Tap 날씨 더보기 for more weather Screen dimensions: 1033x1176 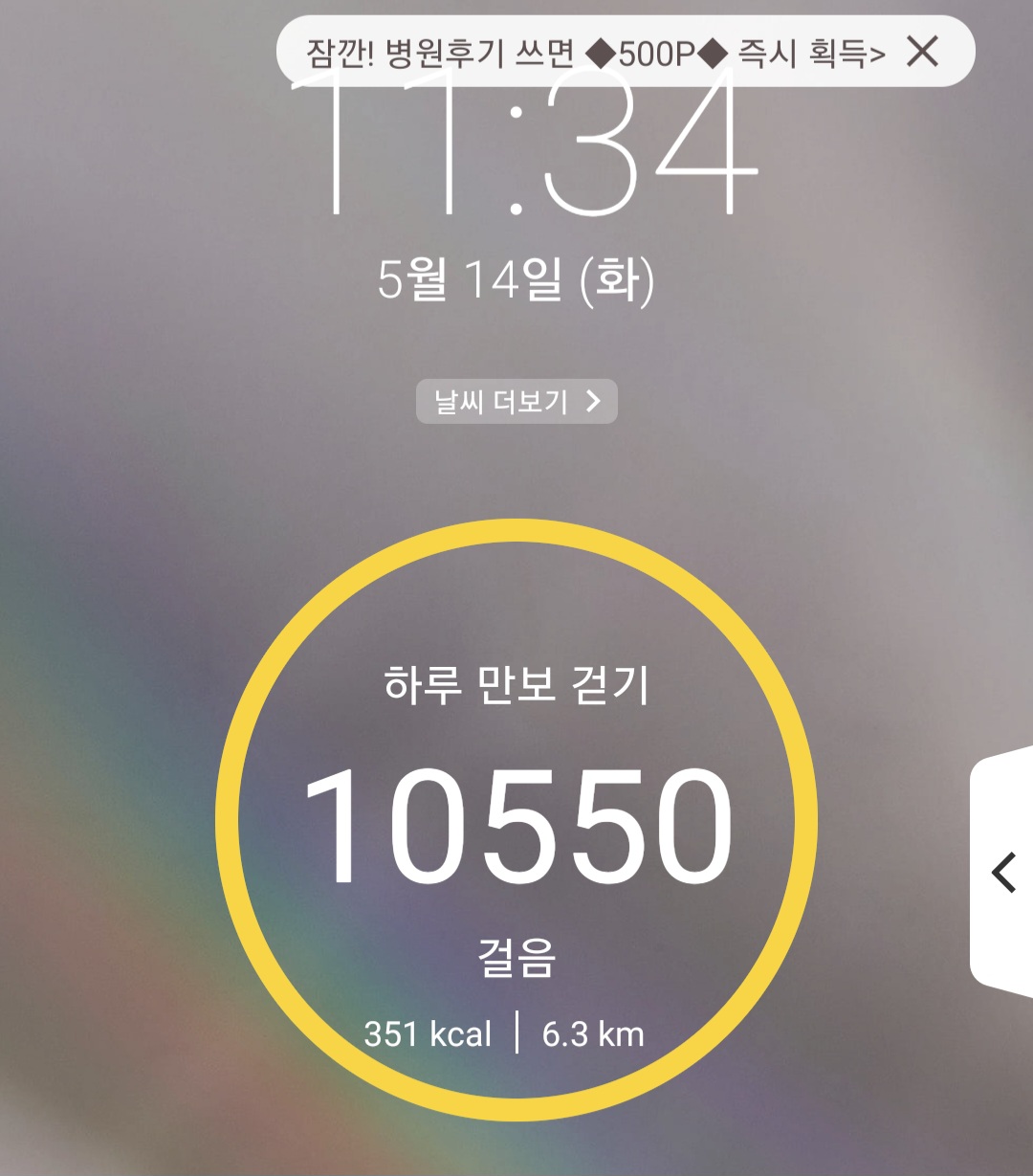pyautogui.click(x=516, y=401)
